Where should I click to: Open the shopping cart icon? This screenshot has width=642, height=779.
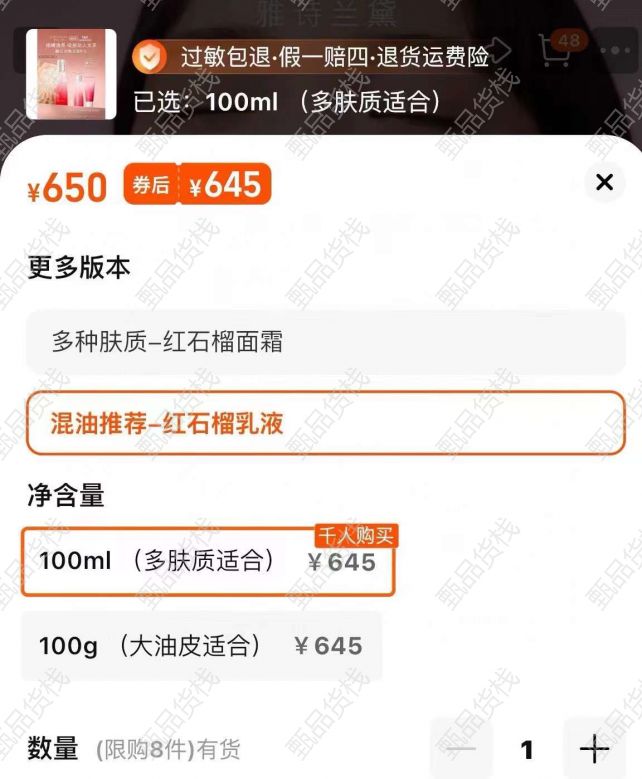click(x=557, y=50)
